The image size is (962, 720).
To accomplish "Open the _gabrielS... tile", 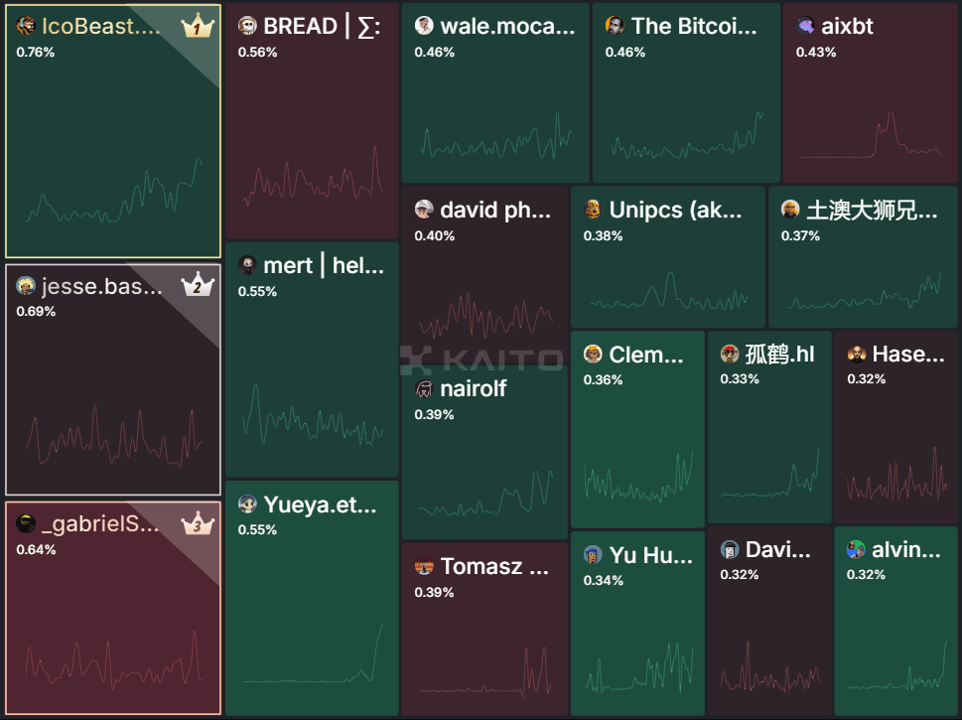I will [112, 608].
